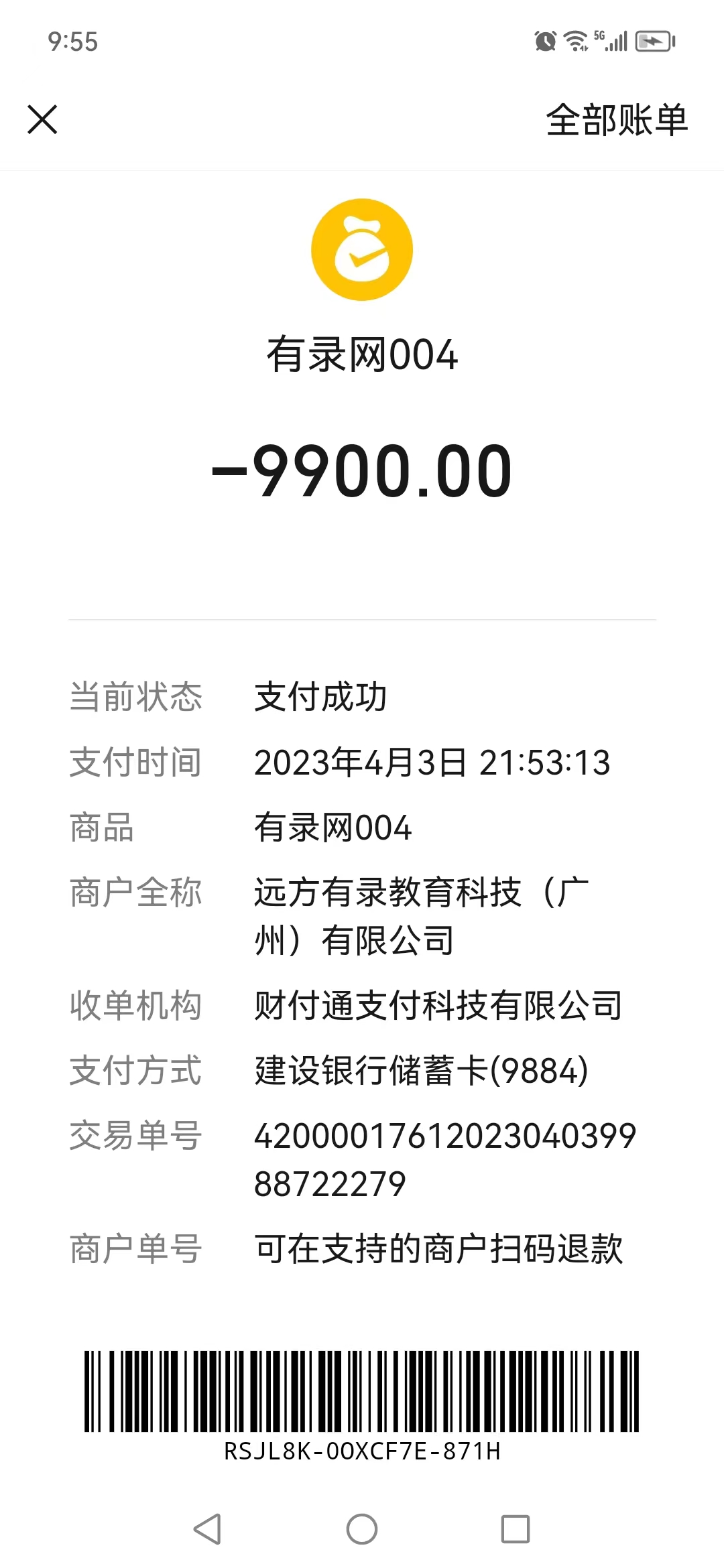The height and width of the screenshot is (1568, 724).
Task: Return to the home screen
Action: (x=362, y=1528)
